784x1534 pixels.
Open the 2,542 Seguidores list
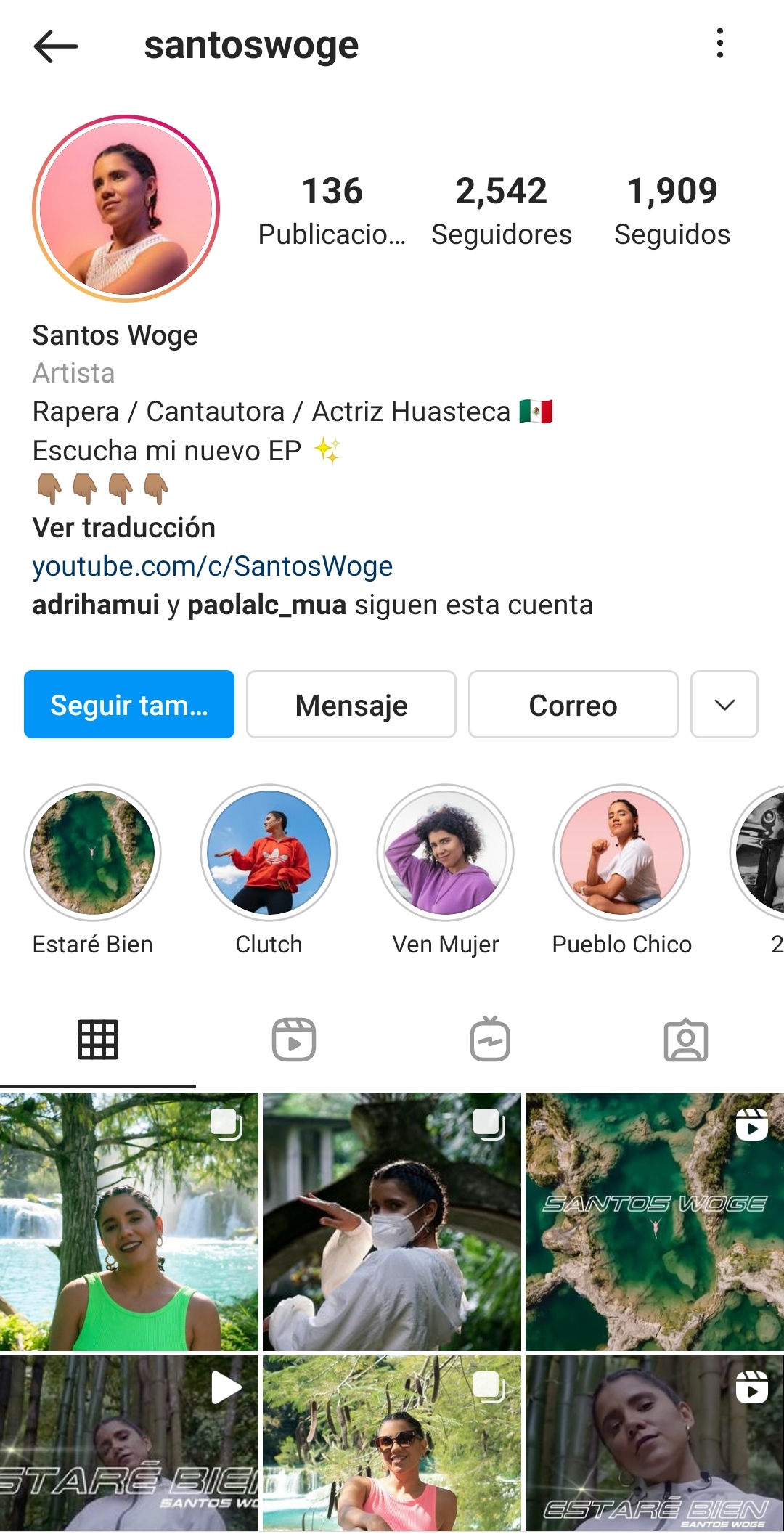pos(501,211)
